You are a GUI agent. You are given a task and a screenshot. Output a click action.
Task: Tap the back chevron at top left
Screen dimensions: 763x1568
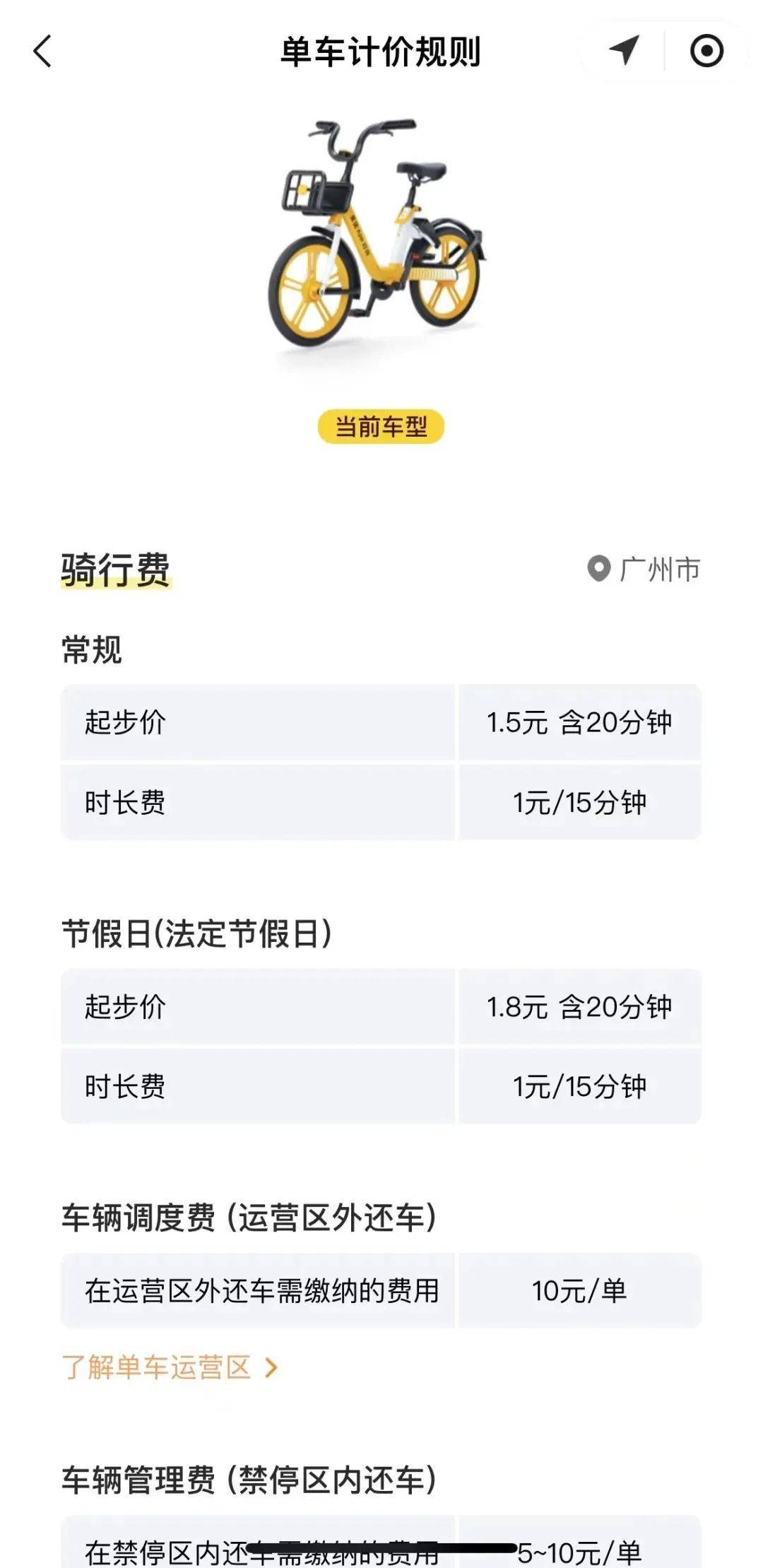42,52
